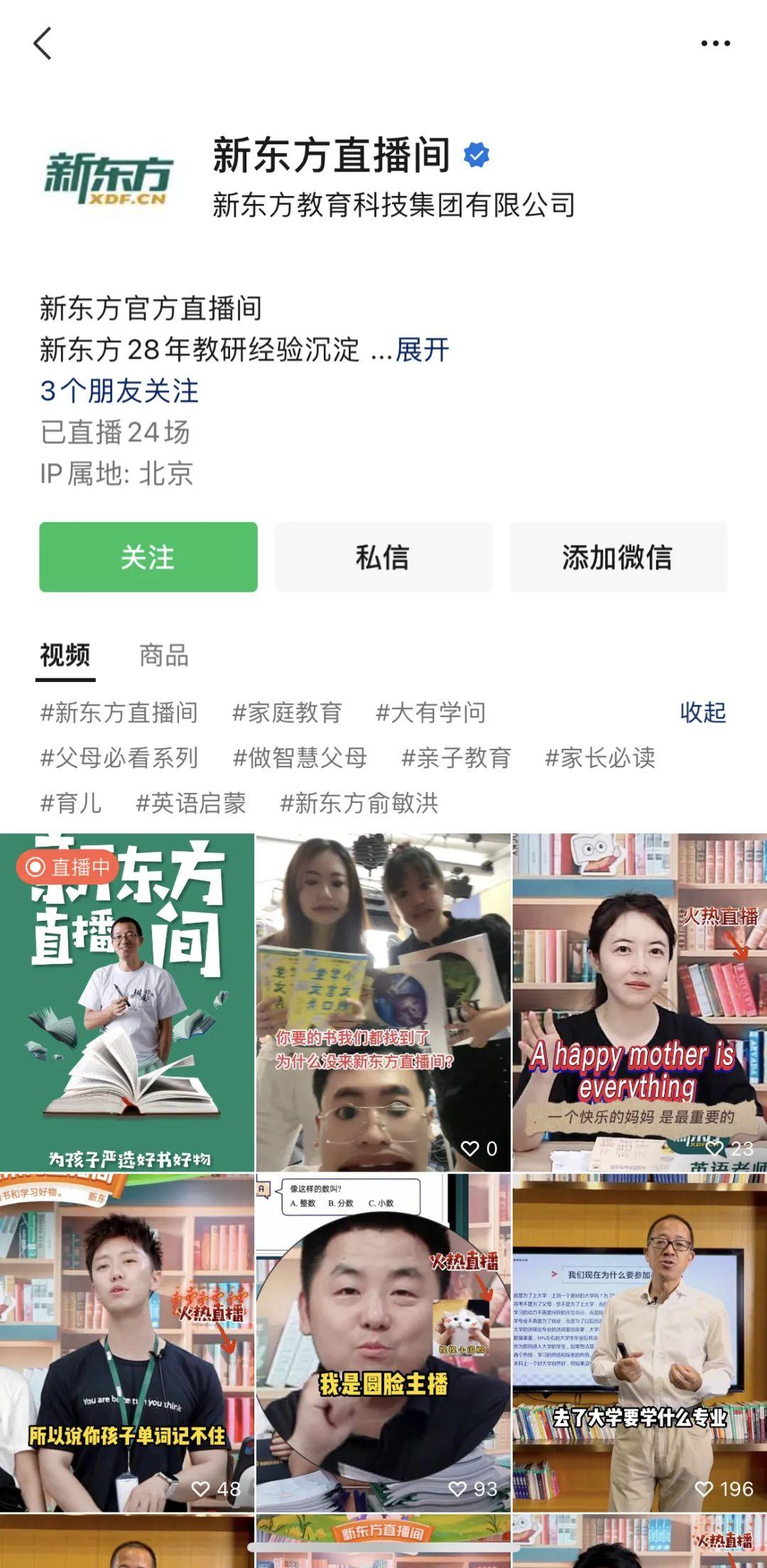The image size is (767, 1568).
Task: Open the three-dot overflow menu
Action: pyautogui.click(x=715, y=44)
